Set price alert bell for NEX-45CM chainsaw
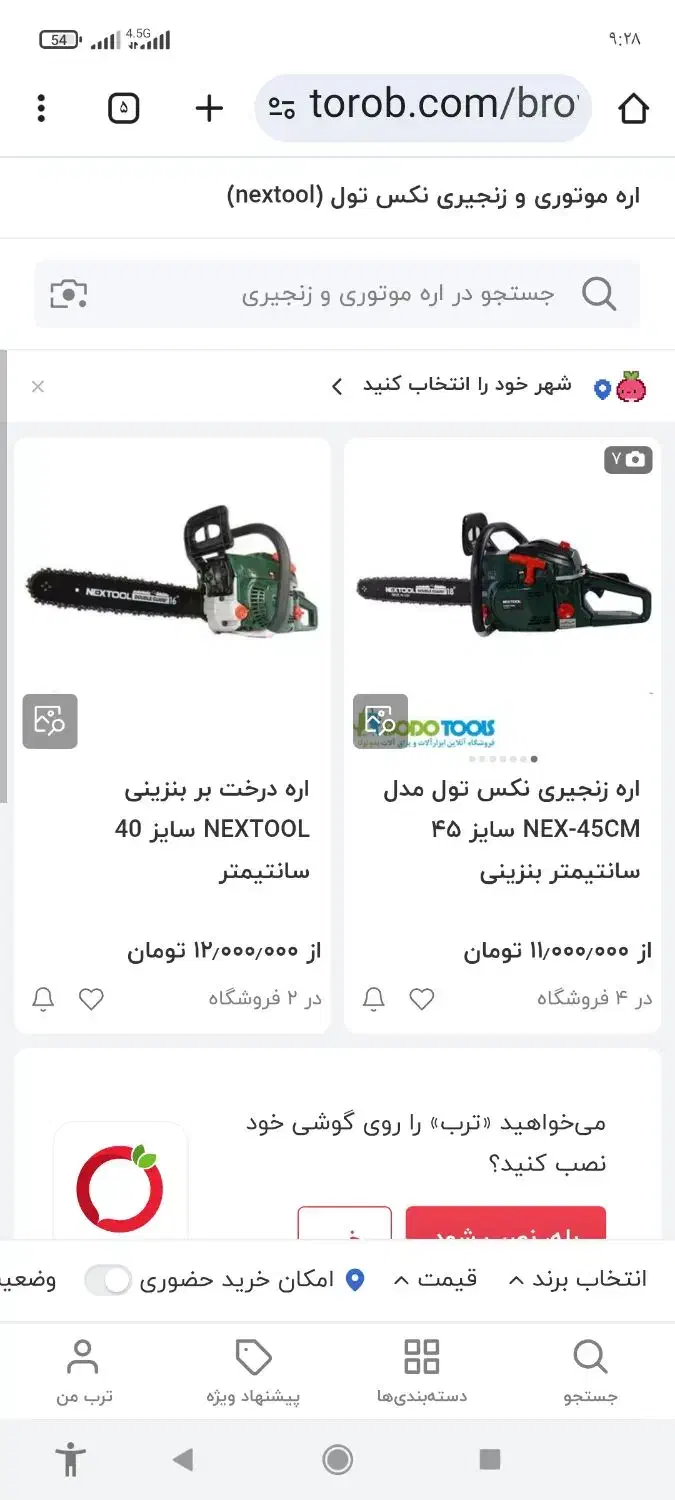The width and height of the screenshot is (675, 1500). pyautogui.click(x=373, y=998)
